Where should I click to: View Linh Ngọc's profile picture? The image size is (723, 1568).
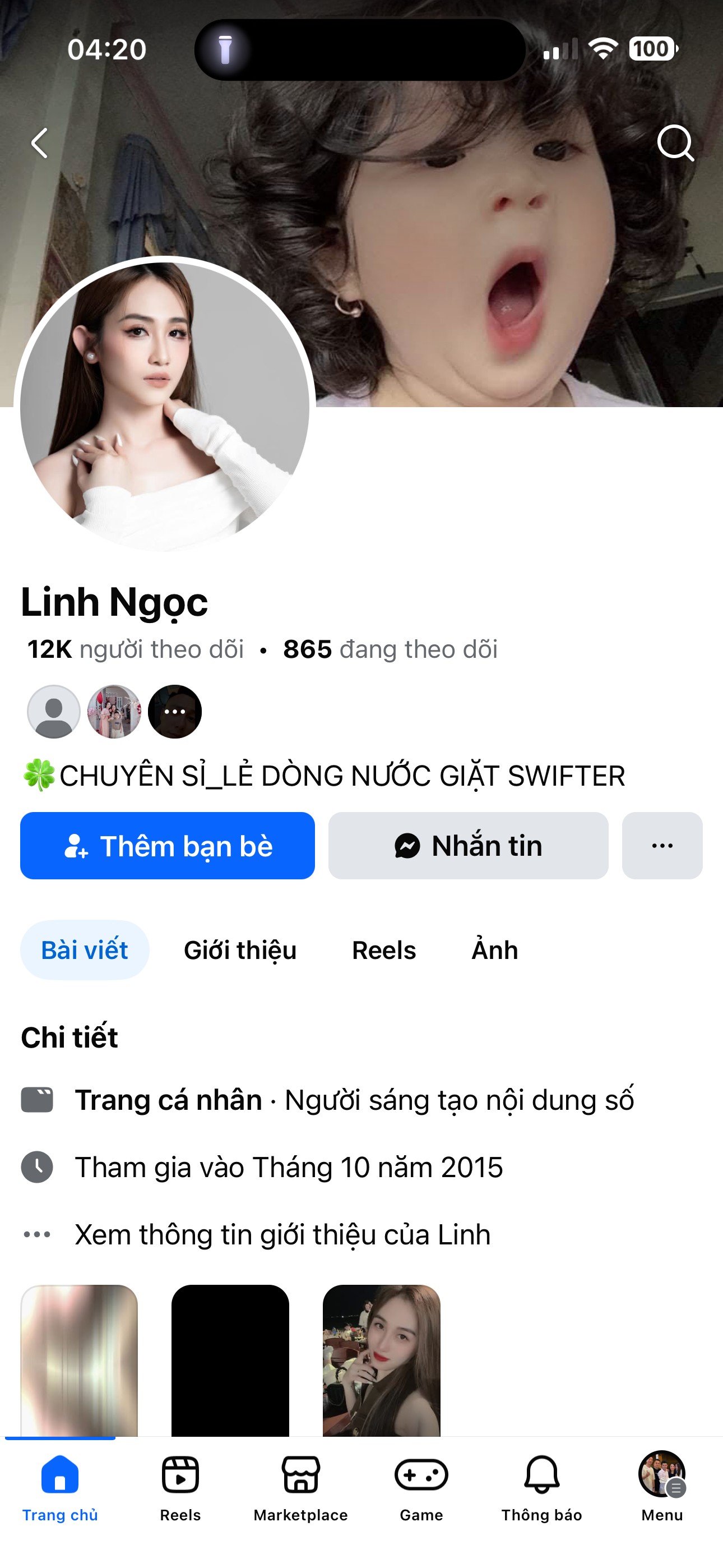pos(164,406)
